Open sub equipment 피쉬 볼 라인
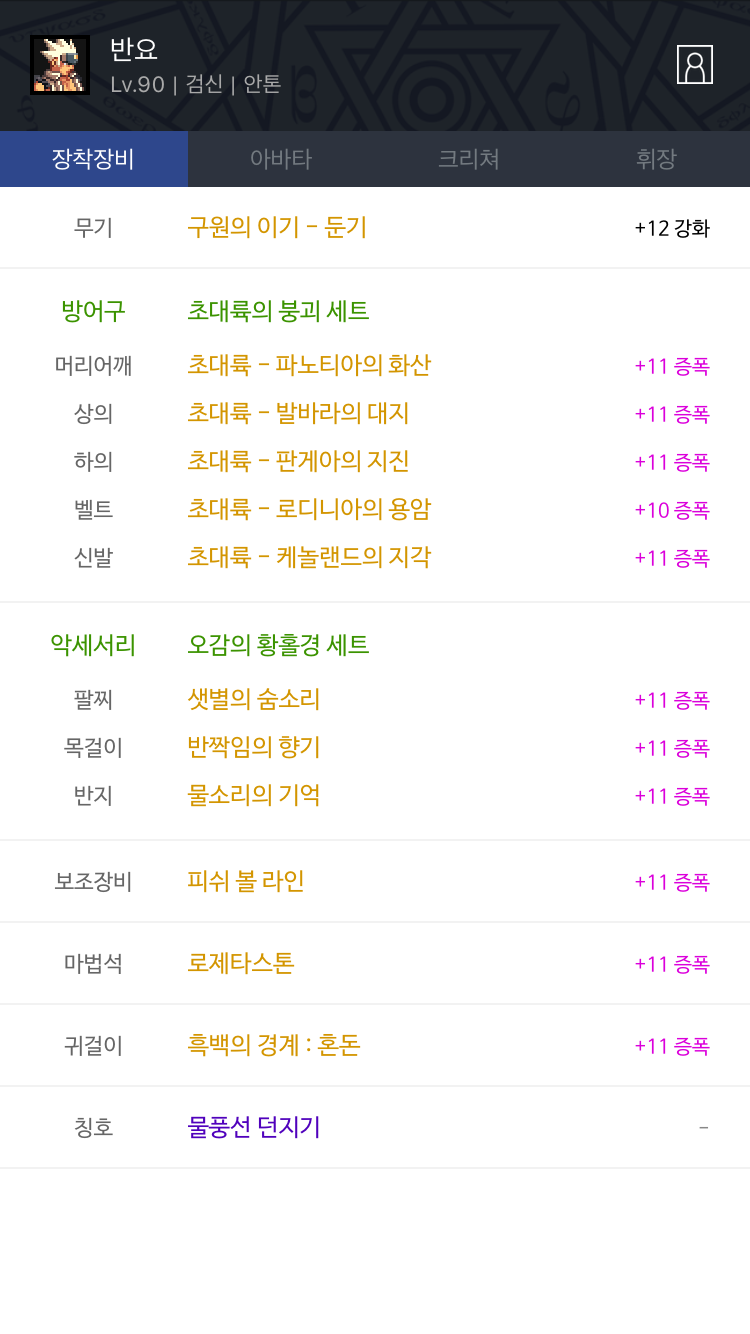This screenshot has width=750, height=1334. pos(245,881)
